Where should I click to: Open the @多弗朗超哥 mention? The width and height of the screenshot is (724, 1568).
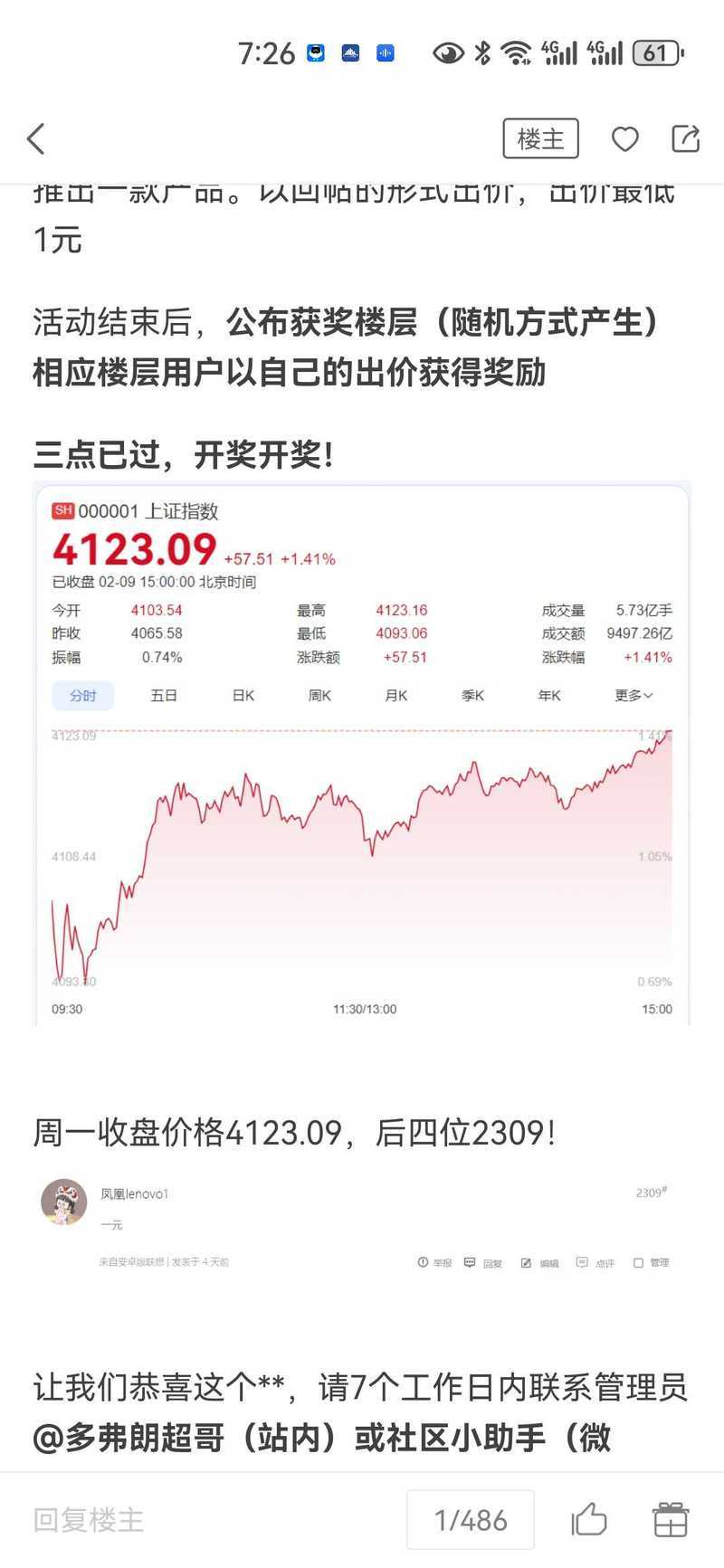pos(129,1438)
